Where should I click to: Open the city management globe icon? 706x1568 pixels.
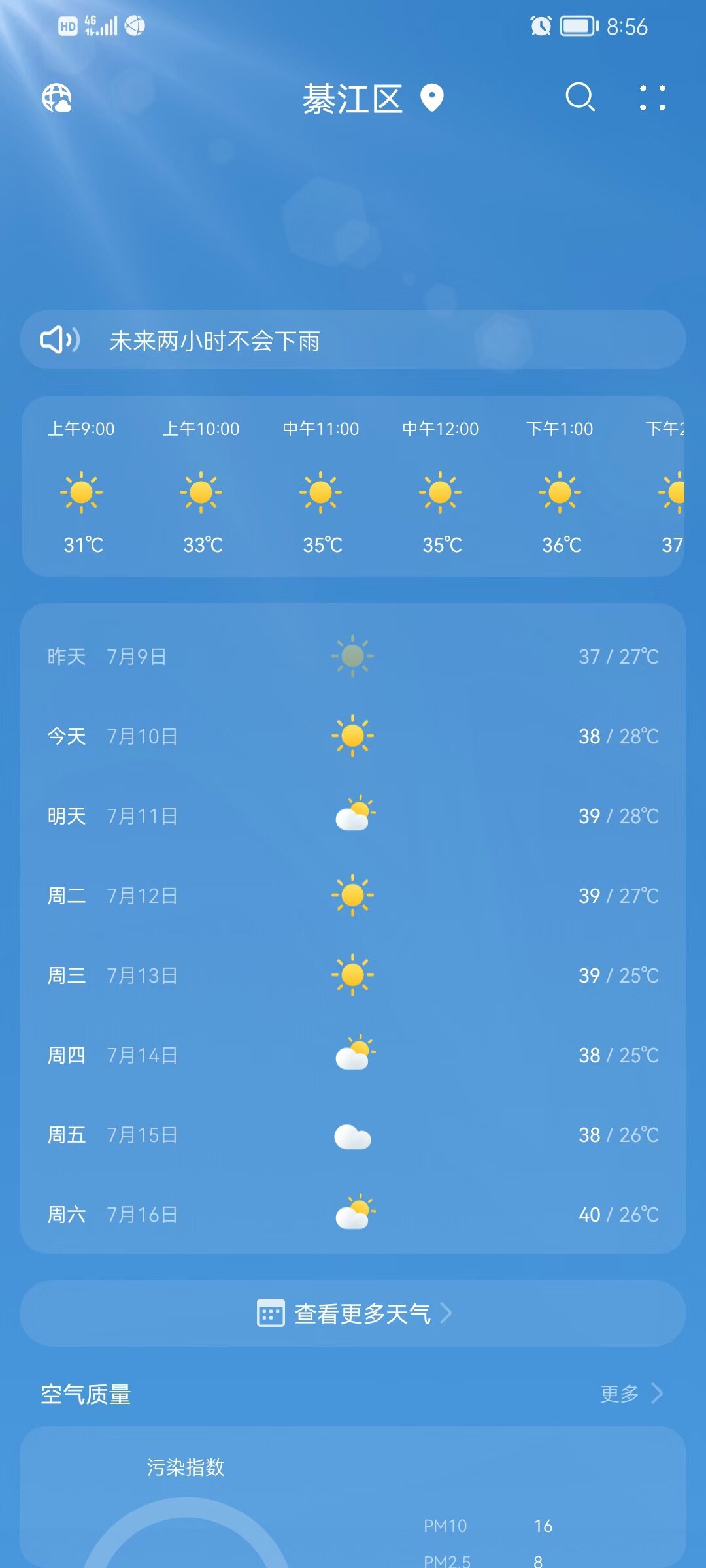(57, 98)
